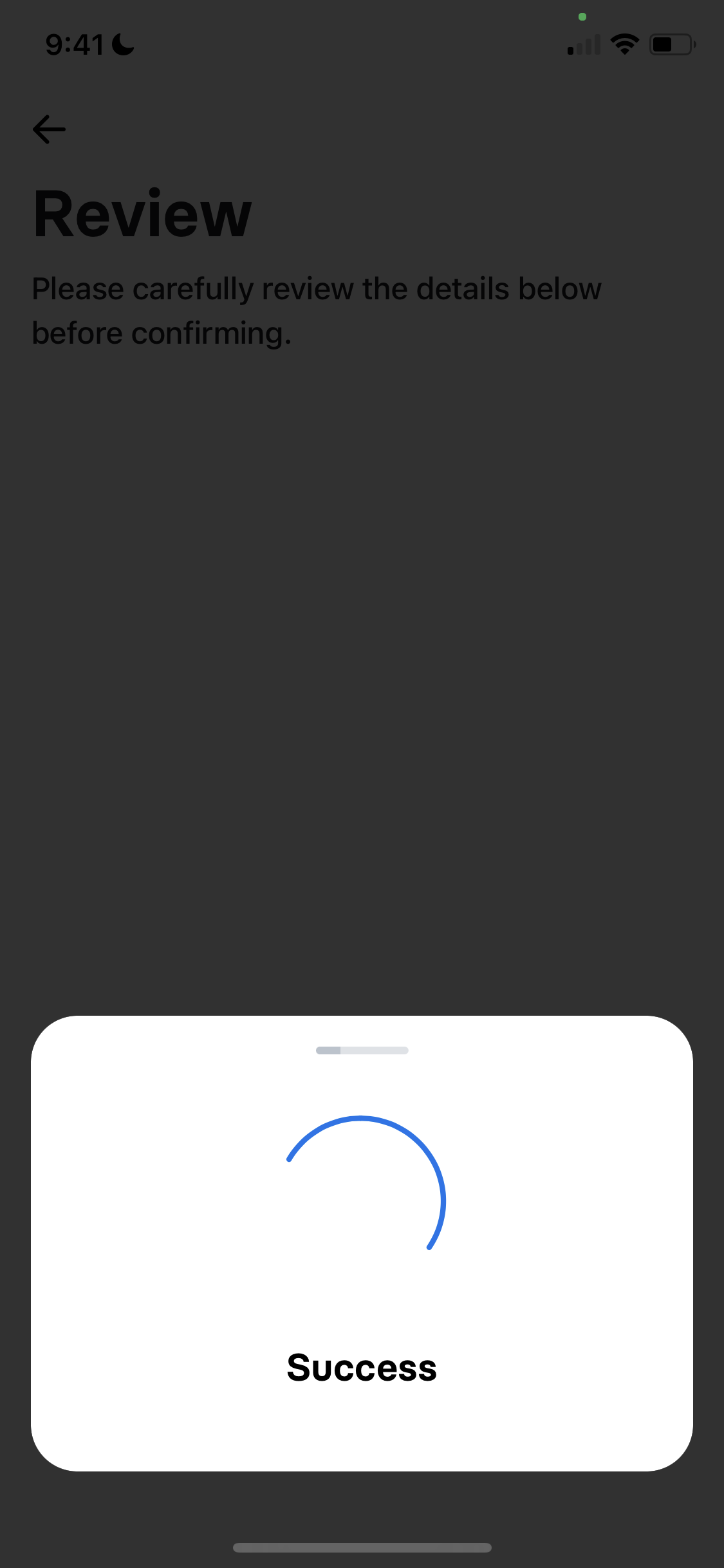Tap the home indicator bar
The height and width of the screenshot is (1568, 724).
(x=362, y=1547)
